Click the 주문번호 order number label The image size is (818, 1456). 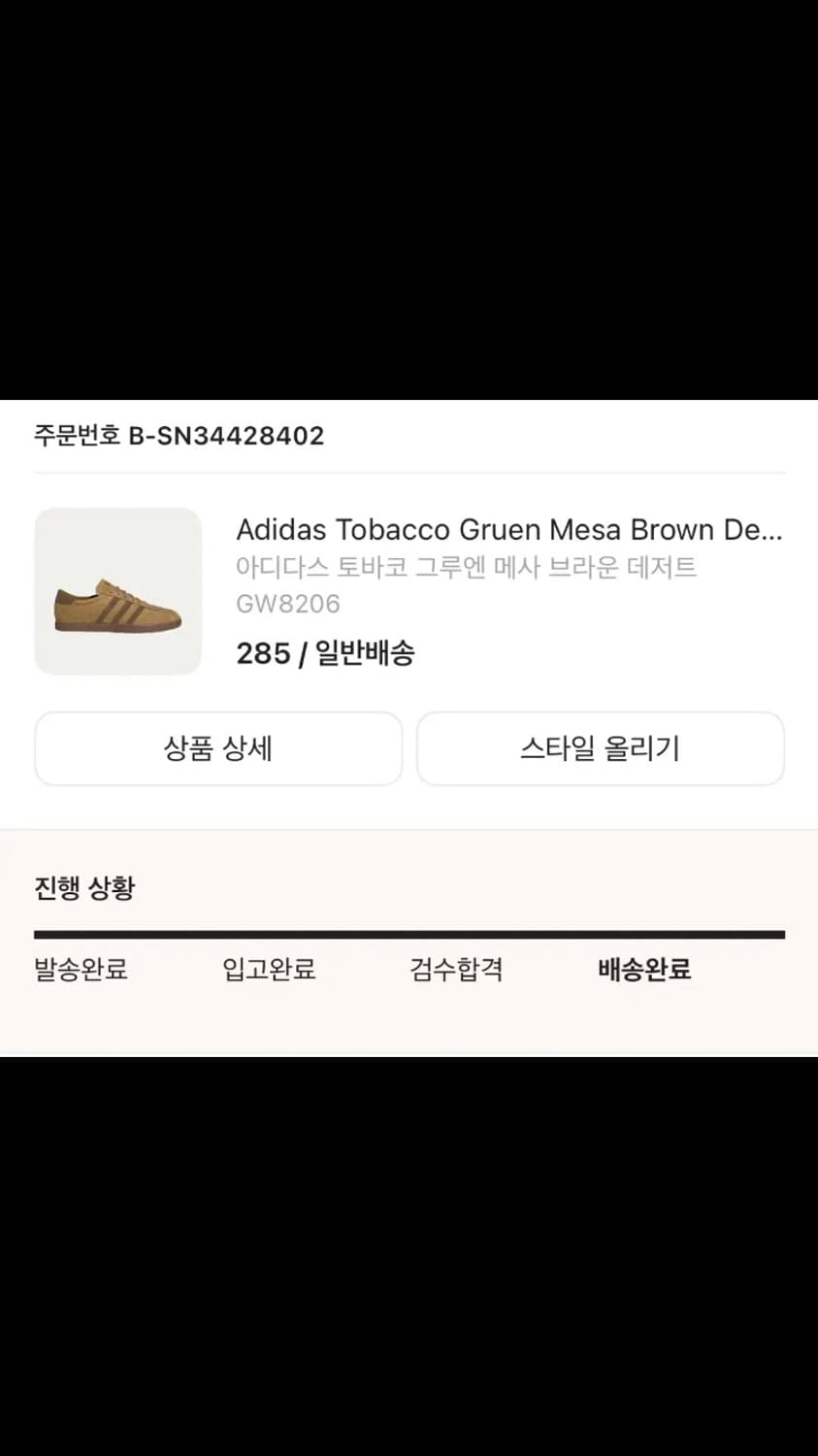75,436
